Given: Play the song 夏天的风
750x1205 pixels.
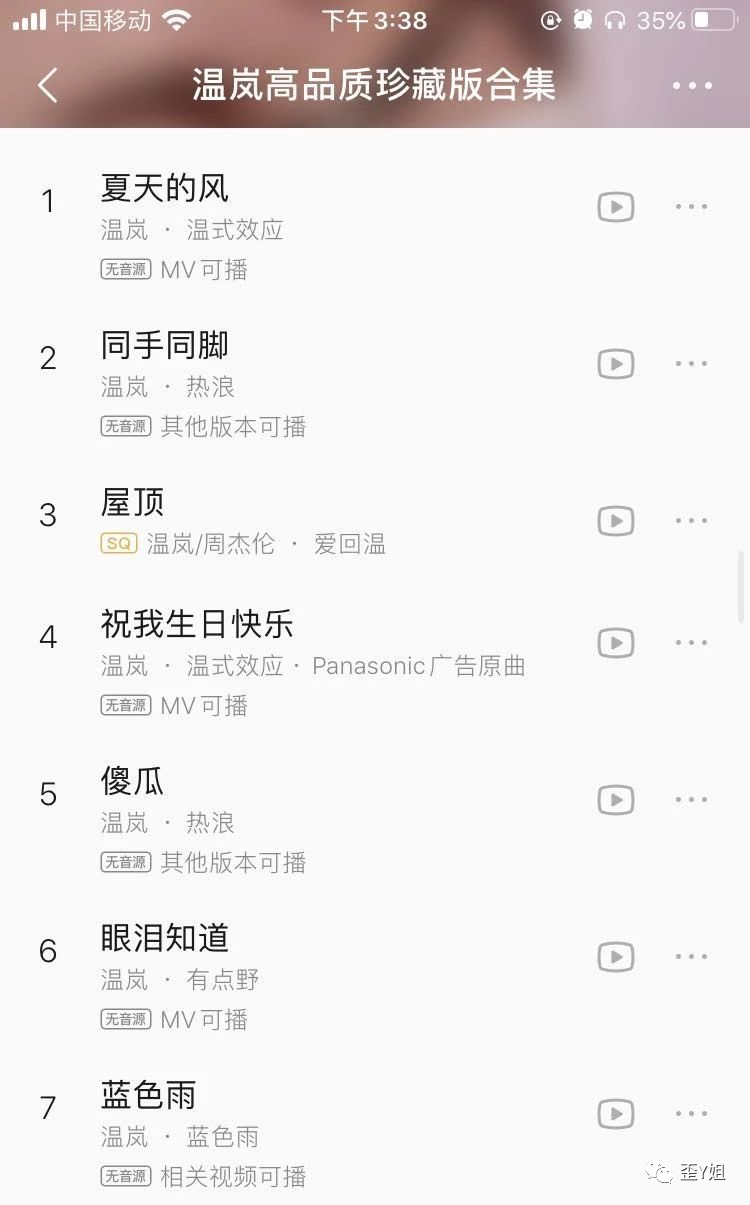Looking at the screenshot, I should tap(165, 188).
